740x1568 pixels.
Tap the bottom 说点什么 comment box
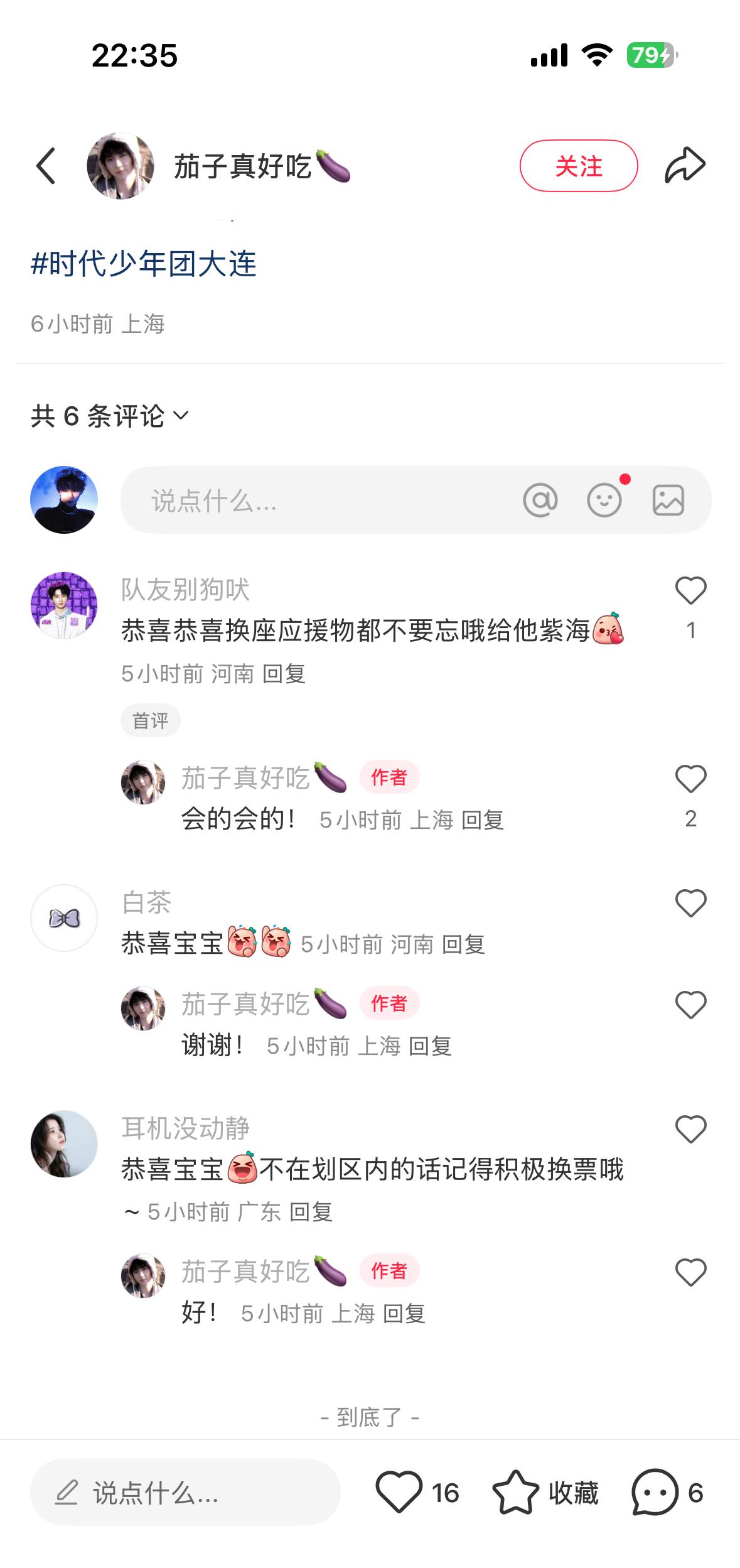185,1492
